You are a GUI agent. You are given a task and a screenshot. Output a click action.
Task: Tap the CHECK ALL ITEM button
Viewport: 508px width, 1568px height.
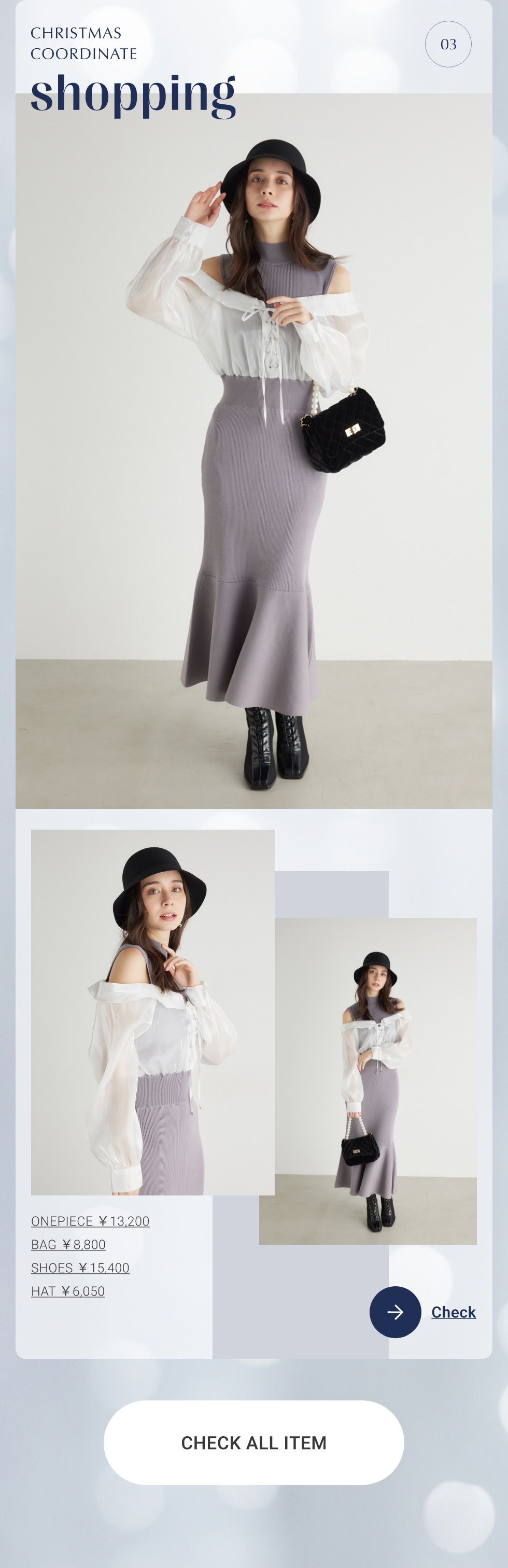click(x=253, y=1442)
